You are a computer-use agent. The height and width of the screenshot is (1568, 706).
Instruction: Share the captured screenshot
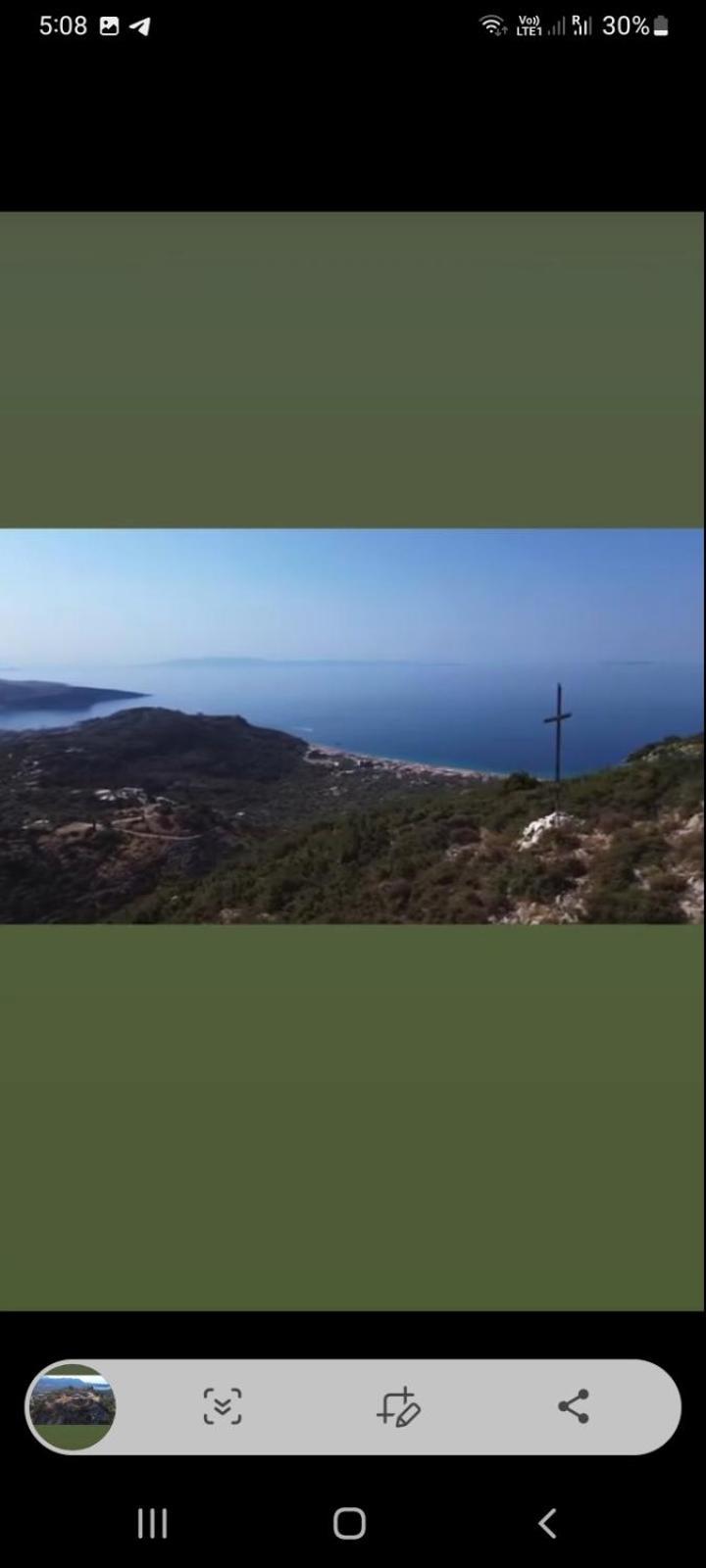click(x=574, y=1406)
